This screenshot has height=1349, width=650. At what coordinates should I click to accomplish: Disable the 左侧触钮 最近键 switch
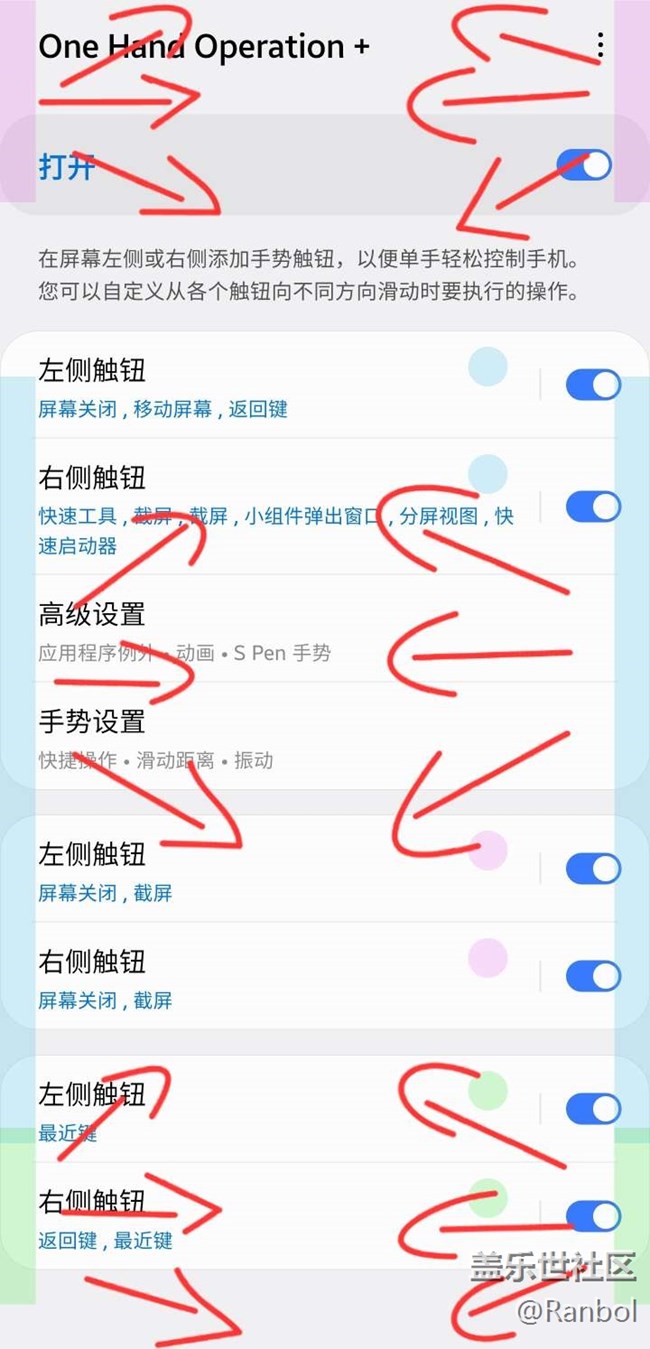(x=593, y=1109)
